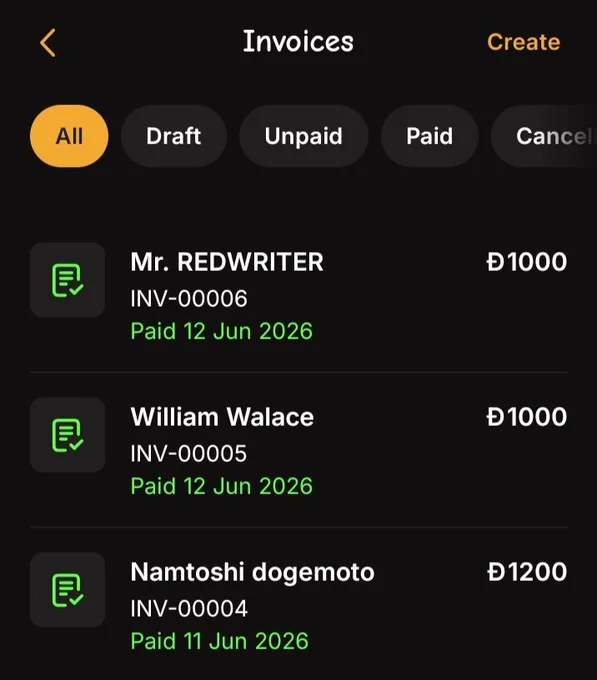Viewport: 597px width, 680px height.
Task: Filter invoices by Paid
Action: click(429, 136)
